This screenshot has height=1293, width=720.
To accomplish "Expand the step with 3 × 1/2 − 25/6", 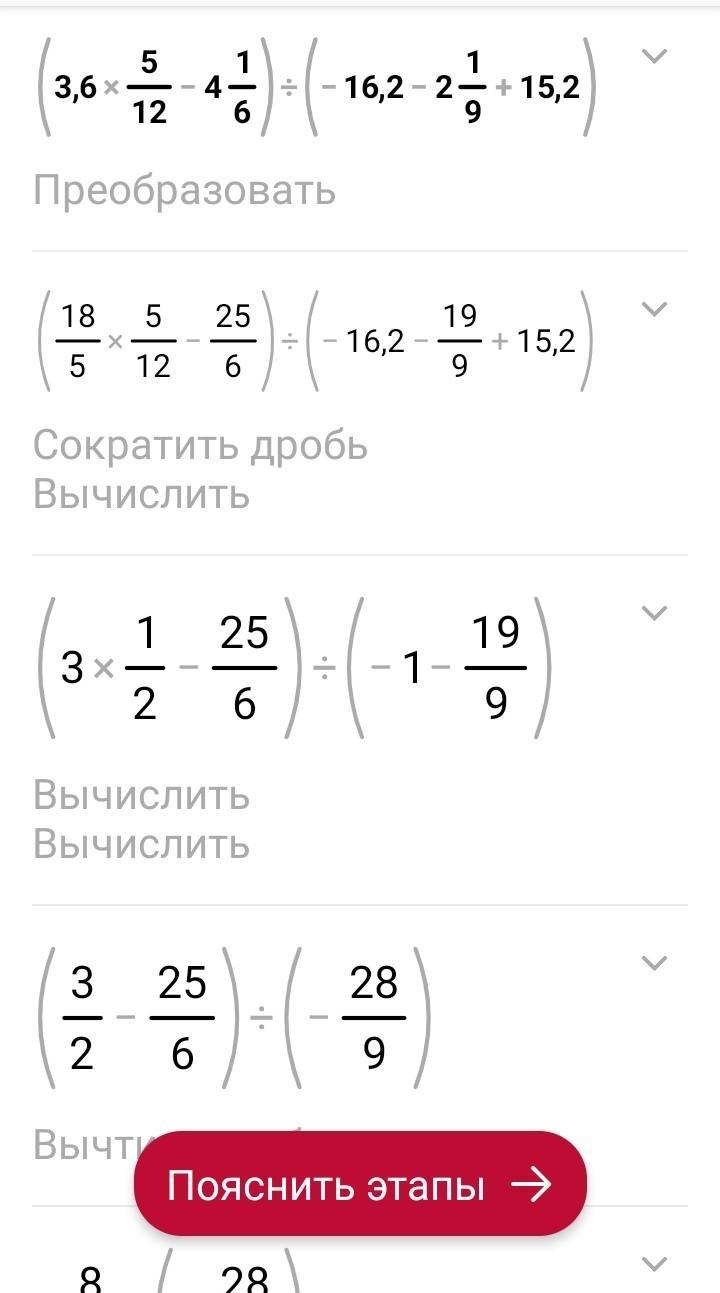I will [x=654, y=613].
